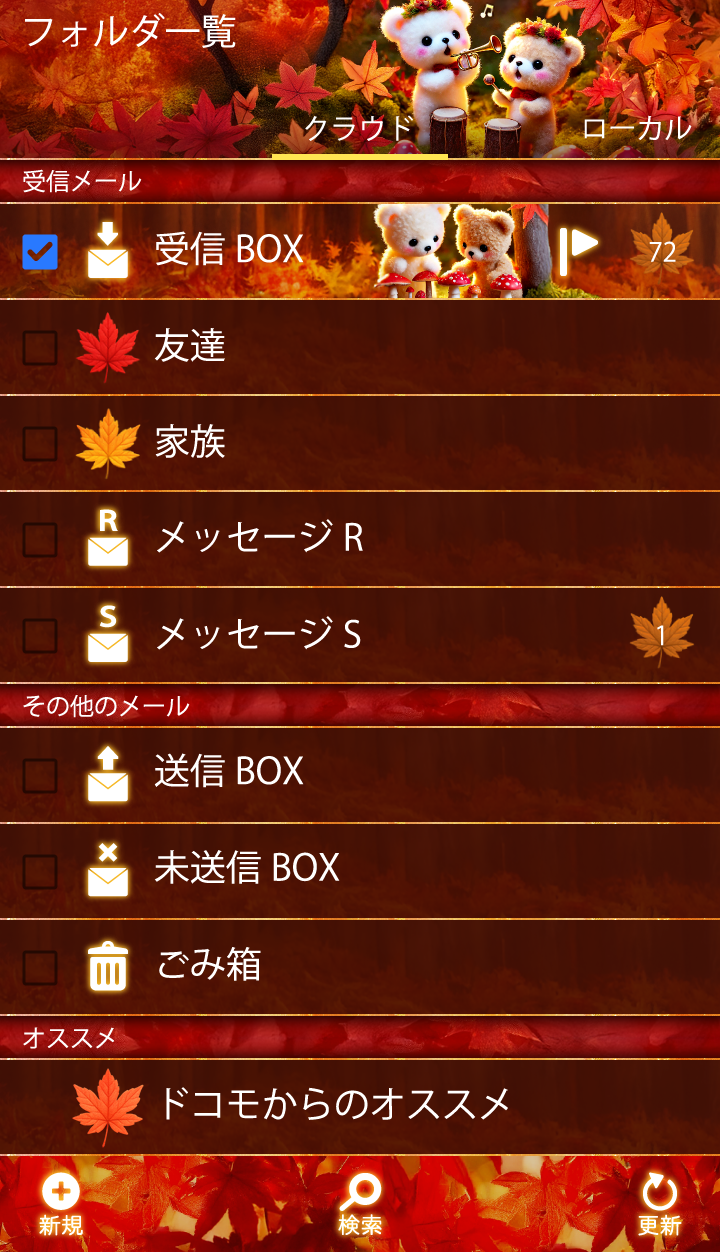720x1252 pixels.
Task: Open the メッセージ R folder
Action: tap(260, 539)
